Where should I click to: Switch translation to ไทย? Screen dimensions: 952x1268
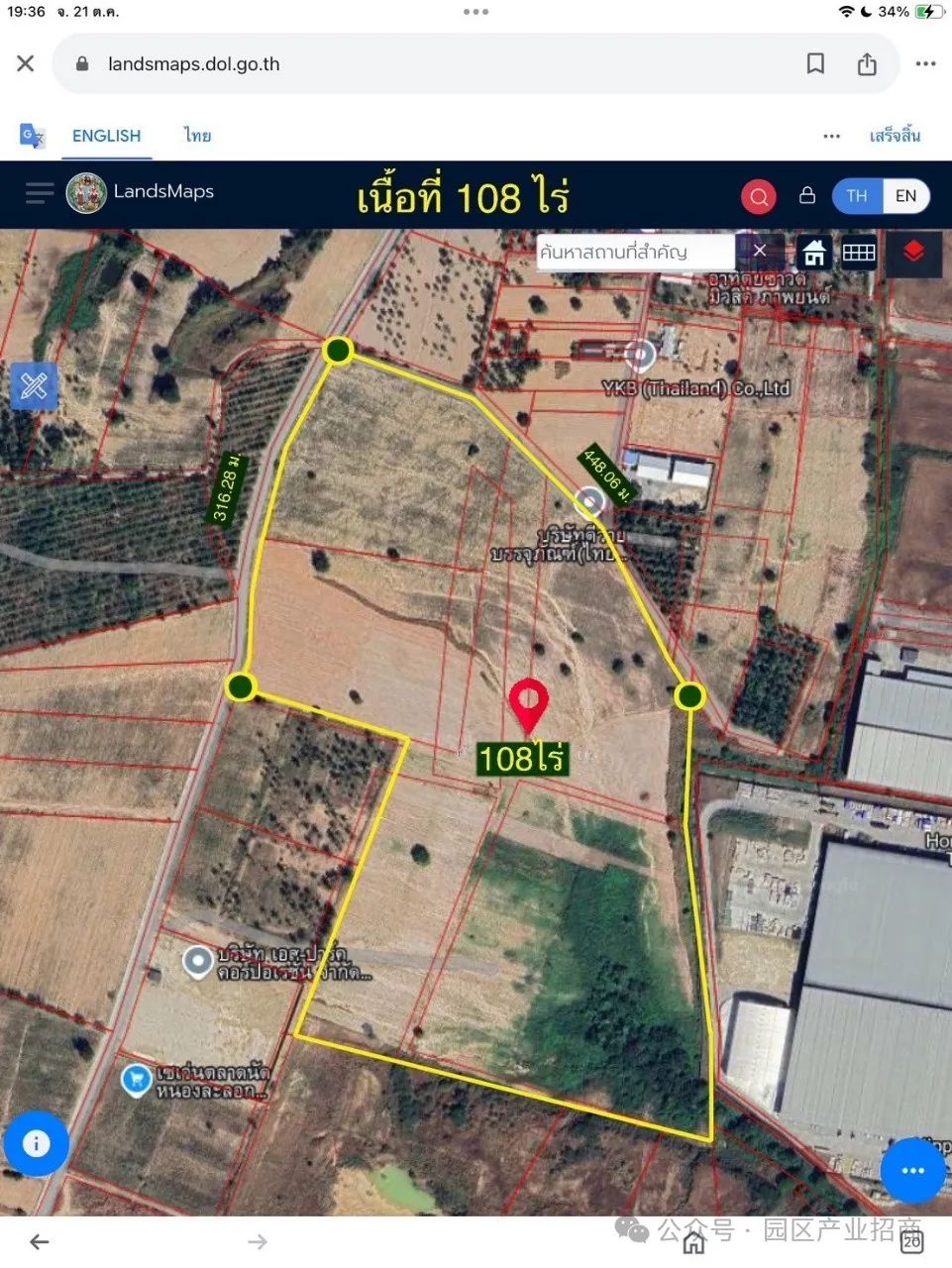(x=197, y=136)
